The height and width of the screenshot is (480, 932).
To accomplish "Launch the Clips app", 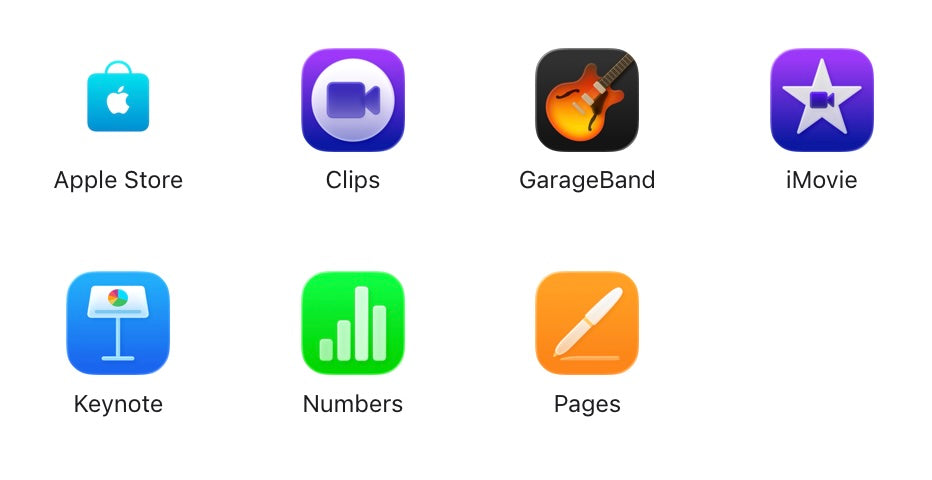I will (x=353, y=100).
